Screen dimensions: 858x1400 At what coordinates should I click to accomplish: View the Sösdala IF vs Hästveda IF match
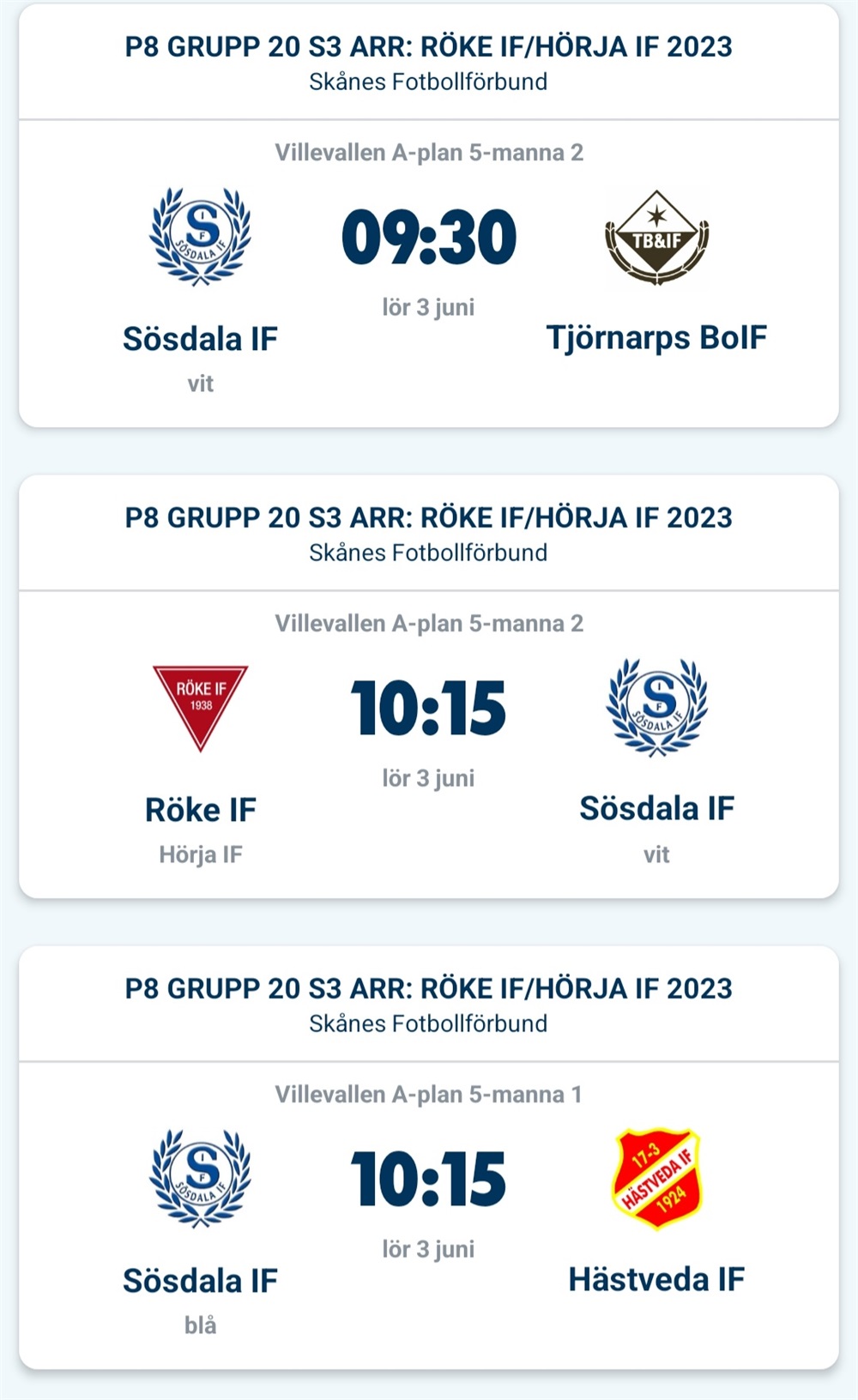coord(429,1201)
